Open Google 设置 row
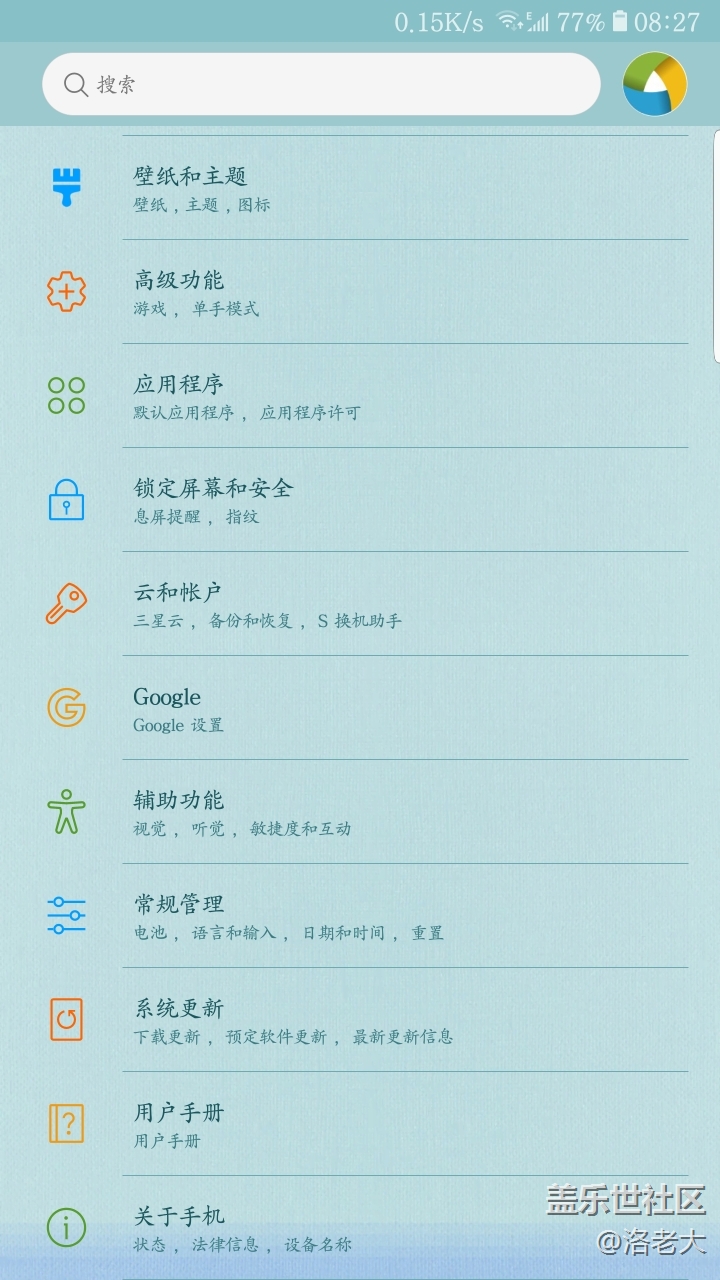This screenshot has height=1280, width=720. coord(360,708)
